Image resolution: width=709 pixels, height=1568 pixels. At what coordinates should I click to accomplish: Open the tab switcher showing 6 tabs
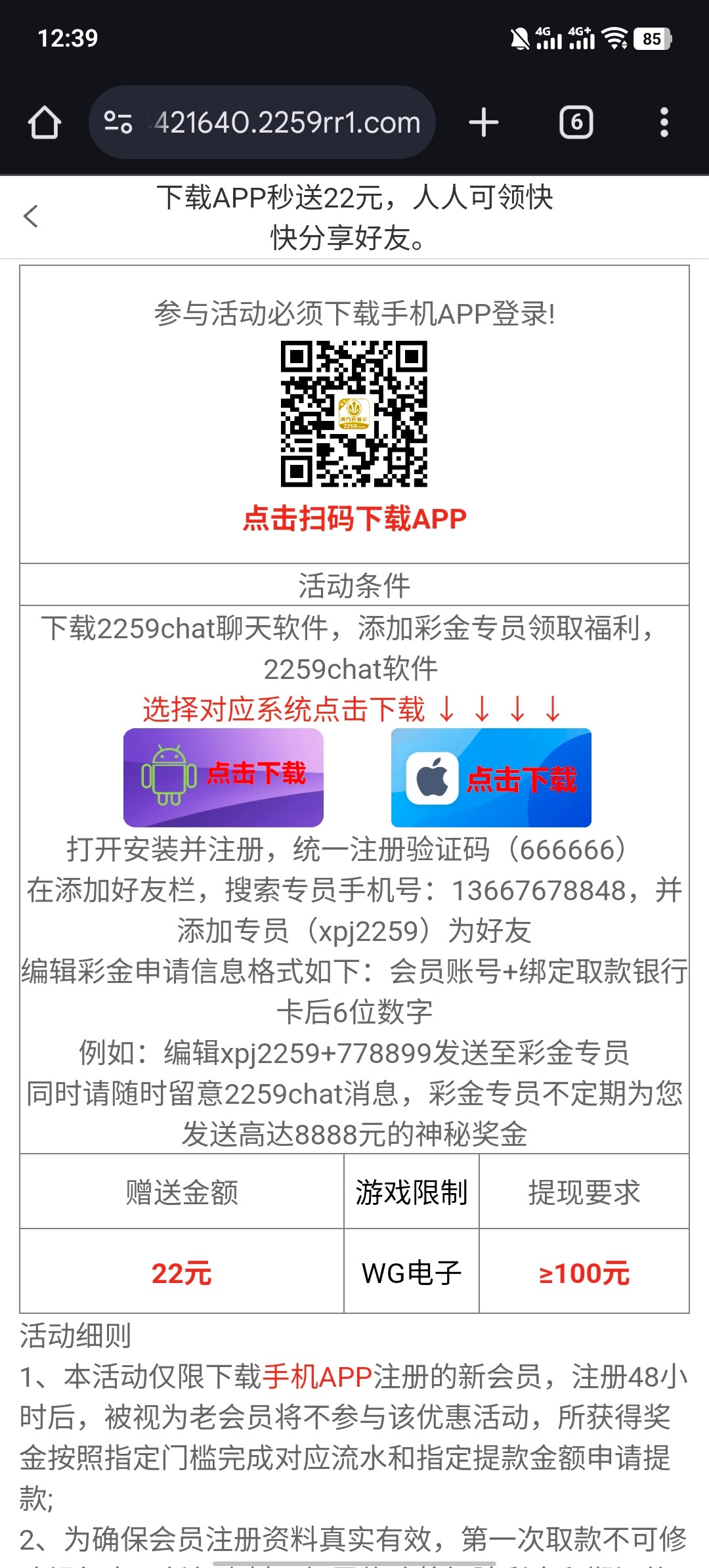pos(576,123)
